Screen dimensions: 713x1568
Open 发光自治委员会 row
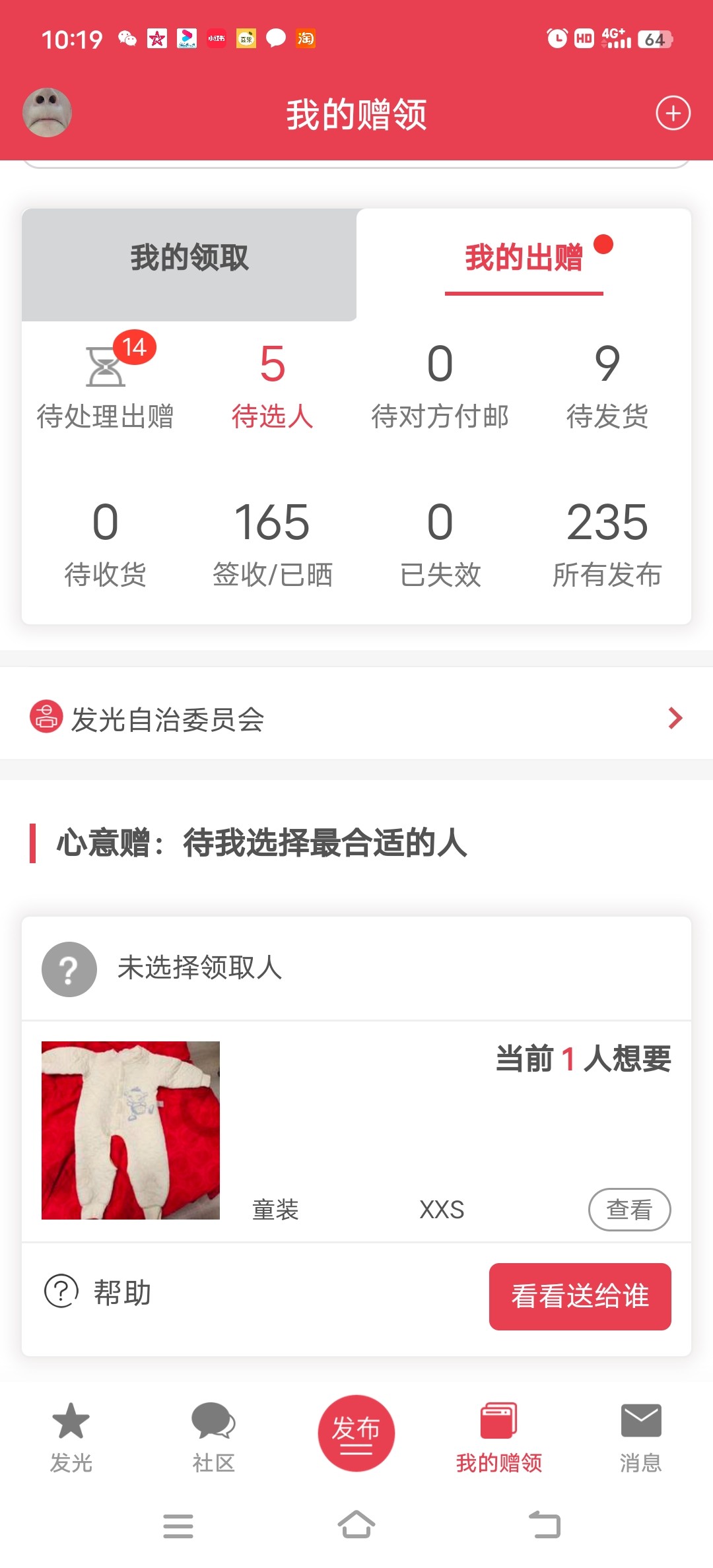(x=356, y=719)
